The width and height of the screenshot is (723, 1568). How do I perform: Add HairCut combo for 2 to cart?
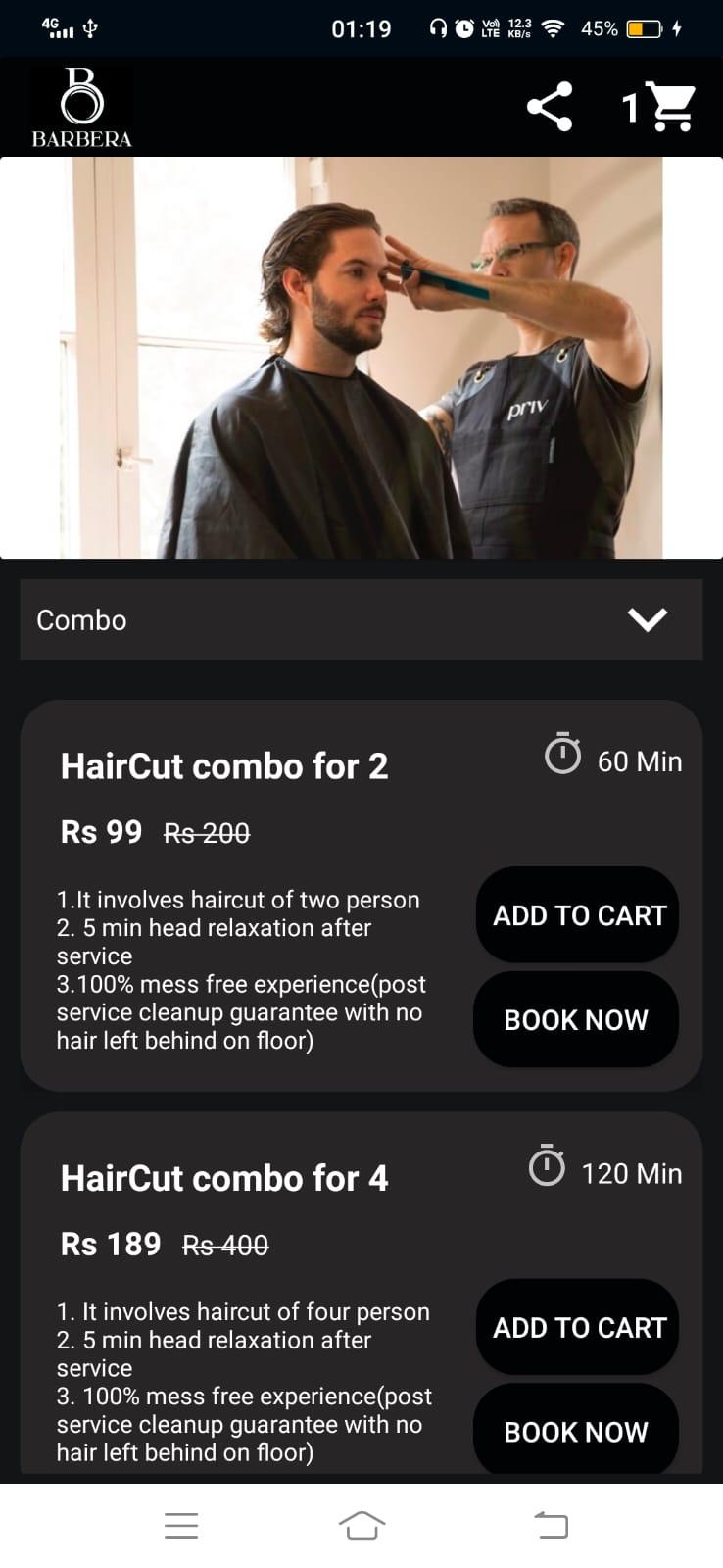pos(578,915)
